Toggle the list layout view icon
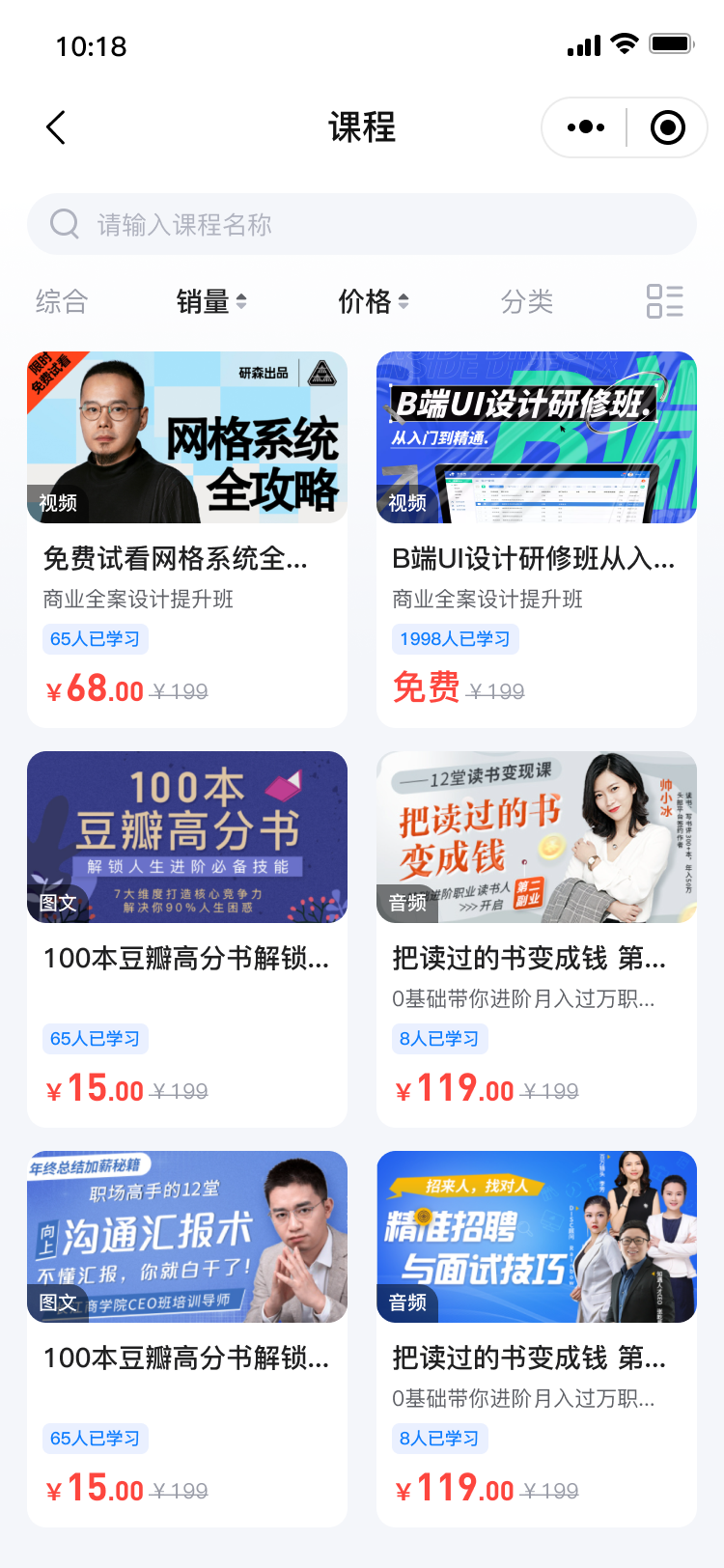Image resolution: width=724 pixels, height=1568 pixels. [665, 301]
